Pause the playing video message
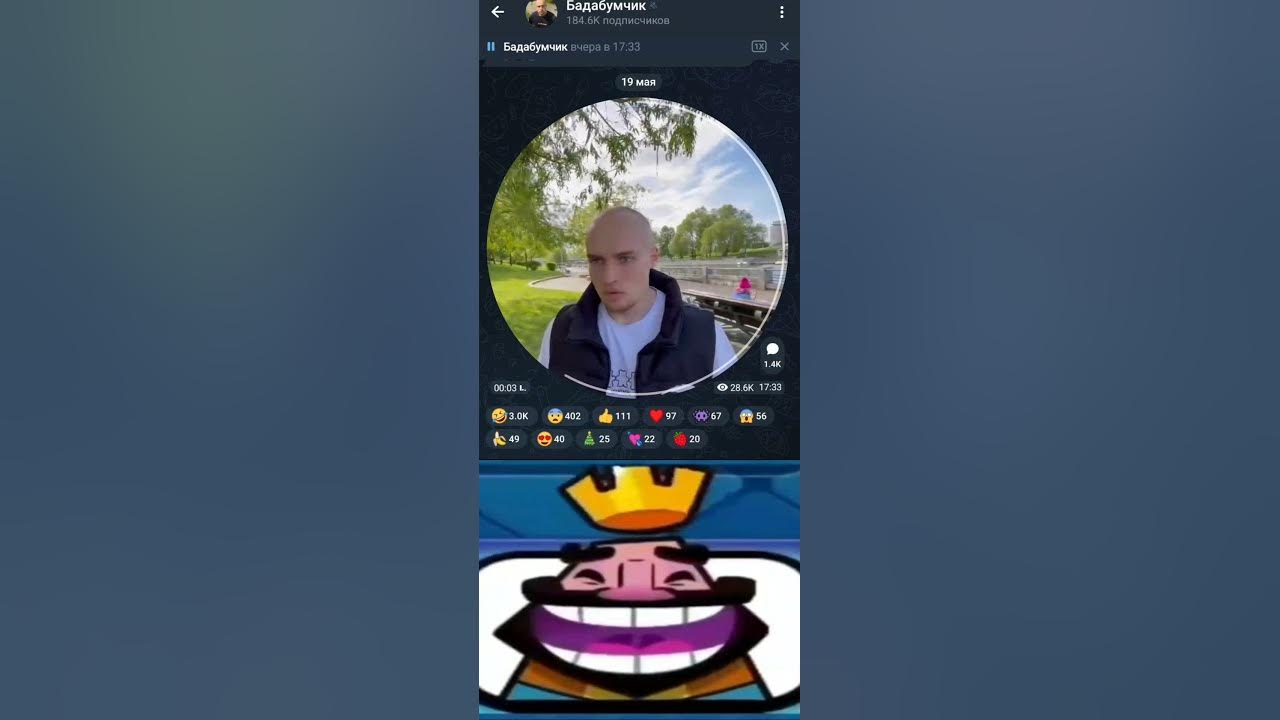Screen dimensions: 1280x720 tap(491, 47)
